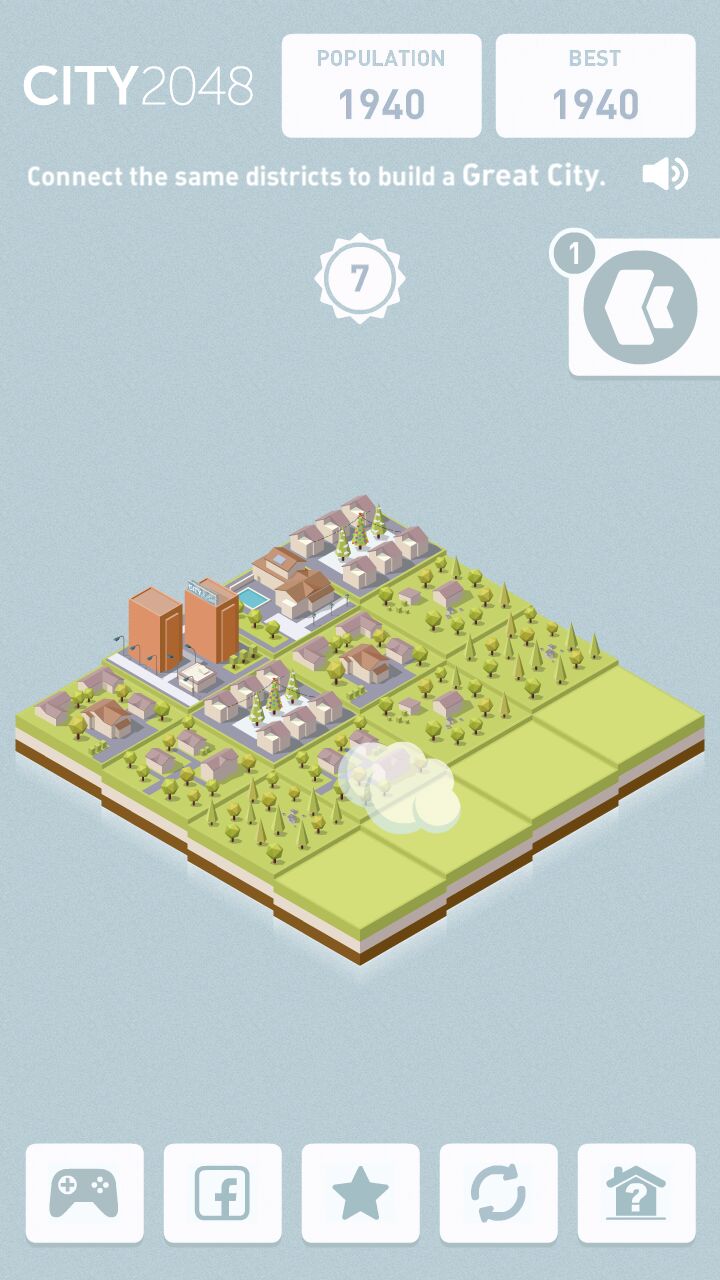Viewport: 720px width, 1280px height.
Task: Restart the game with refresh button
Action: tap(498, 1193)
